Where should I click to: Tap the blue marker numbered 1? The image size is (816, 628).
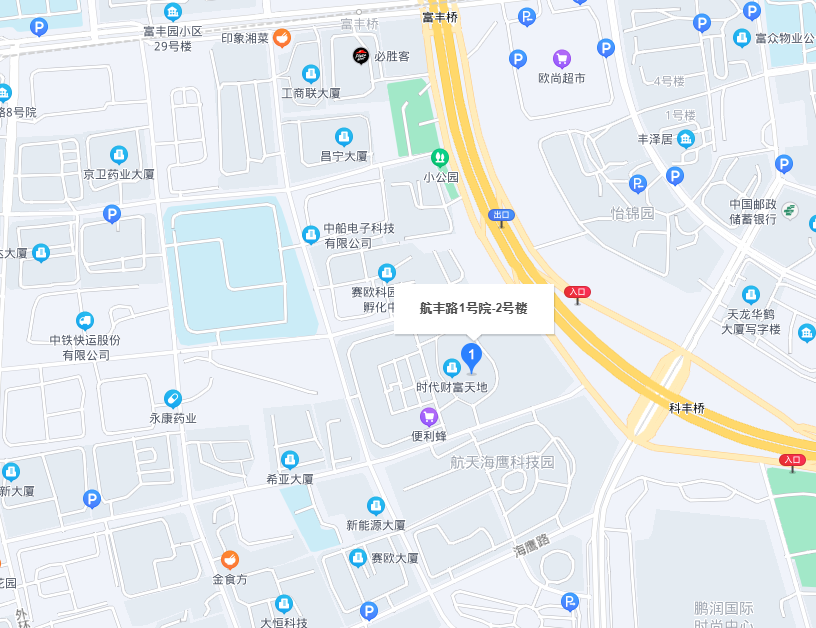pos(472,354)
